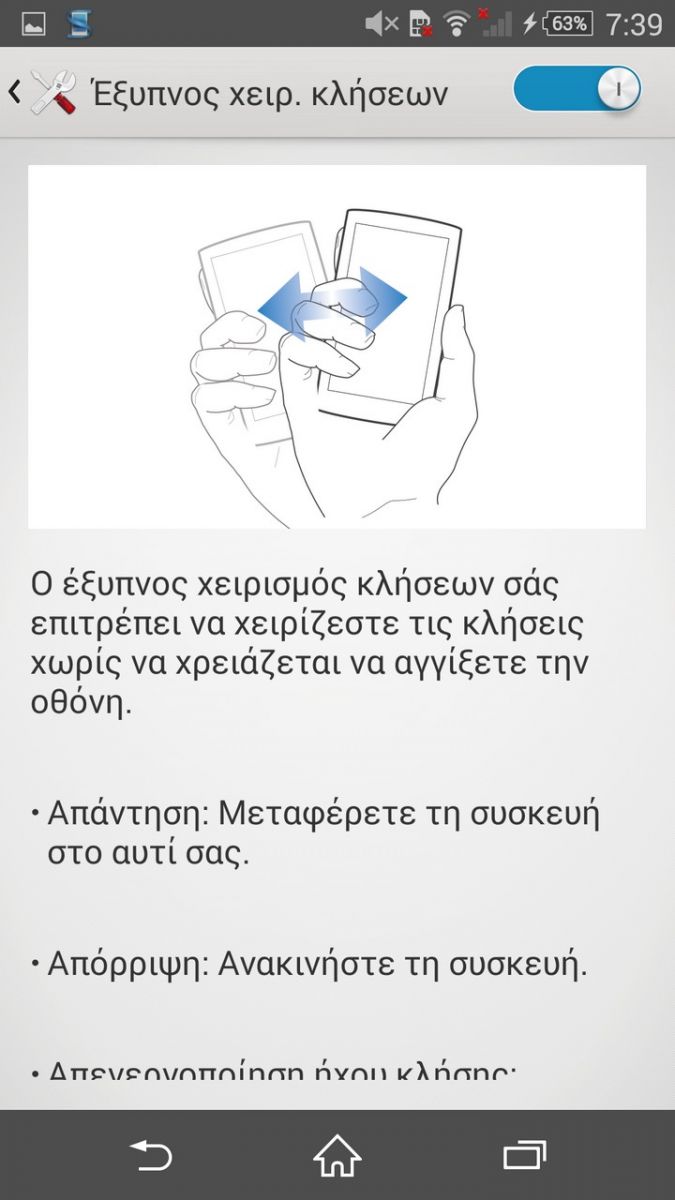The image size is (675, 1200).
Task: Tap the system back button
Action: 151,1156
